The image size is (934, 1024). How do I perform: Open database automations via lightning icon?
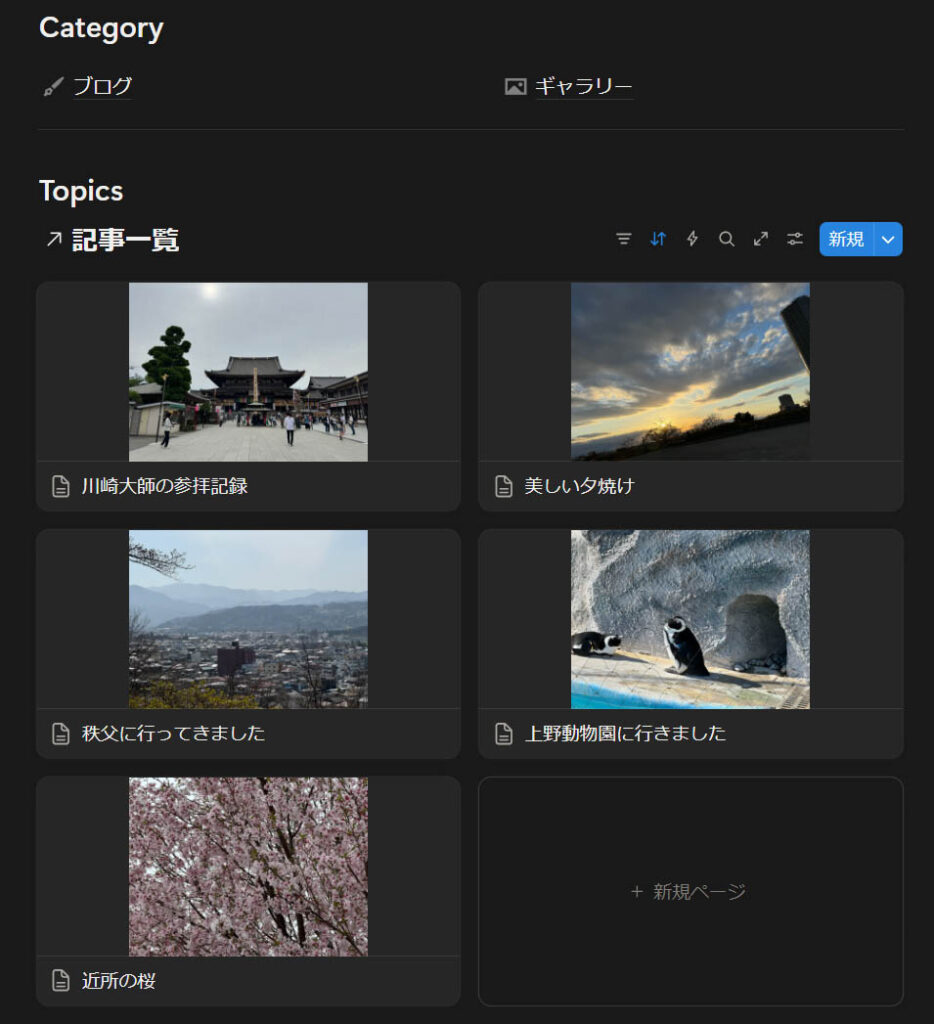[x=691, y=239]
